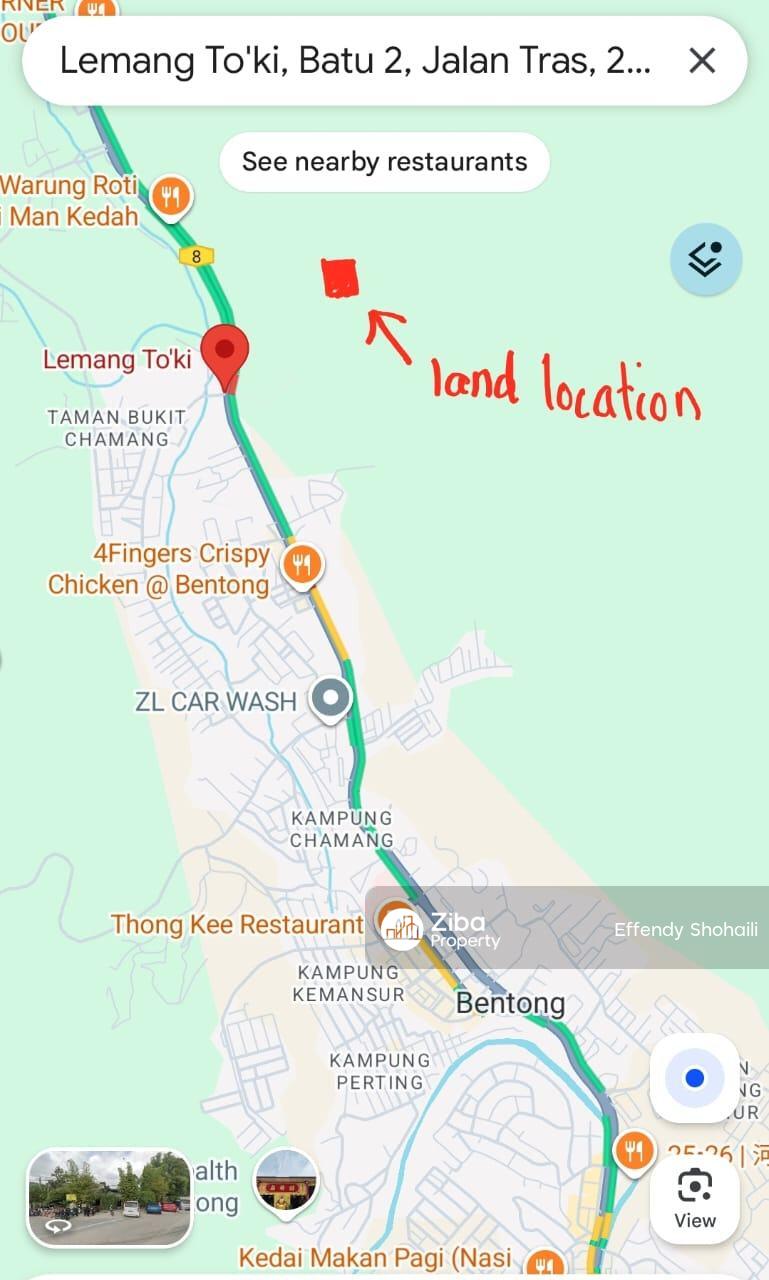Open the View camera button
769x1280 pixels.
point(694,1199)
